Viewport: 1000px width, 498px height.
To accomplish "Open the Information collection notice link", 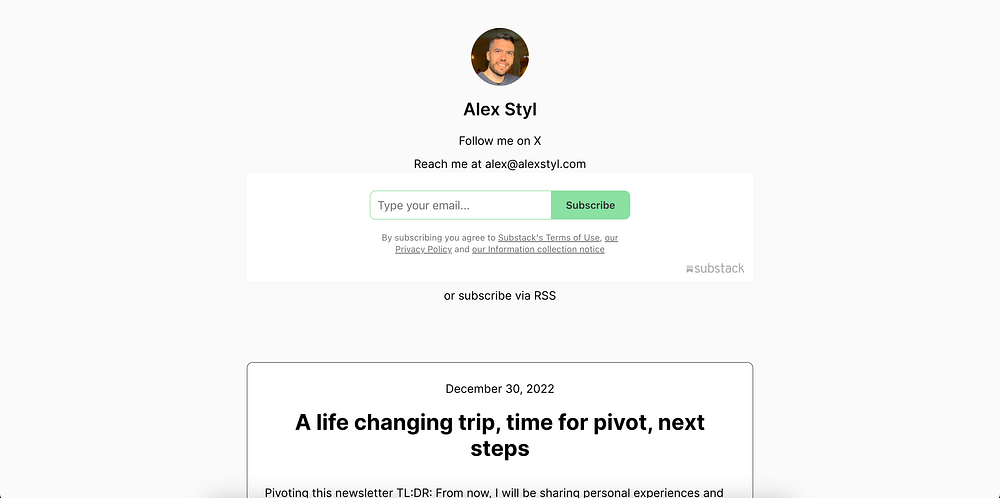I will click(x=538, y=249).
